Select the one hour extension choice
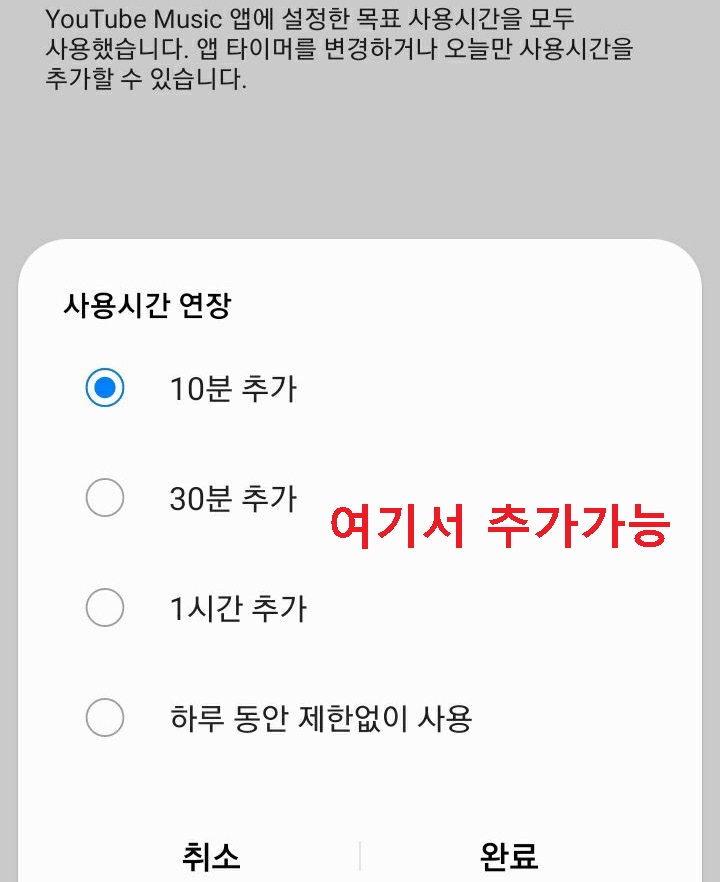Image resolution: width=720 pixels, height=882 pixels. tap(105, 608)
